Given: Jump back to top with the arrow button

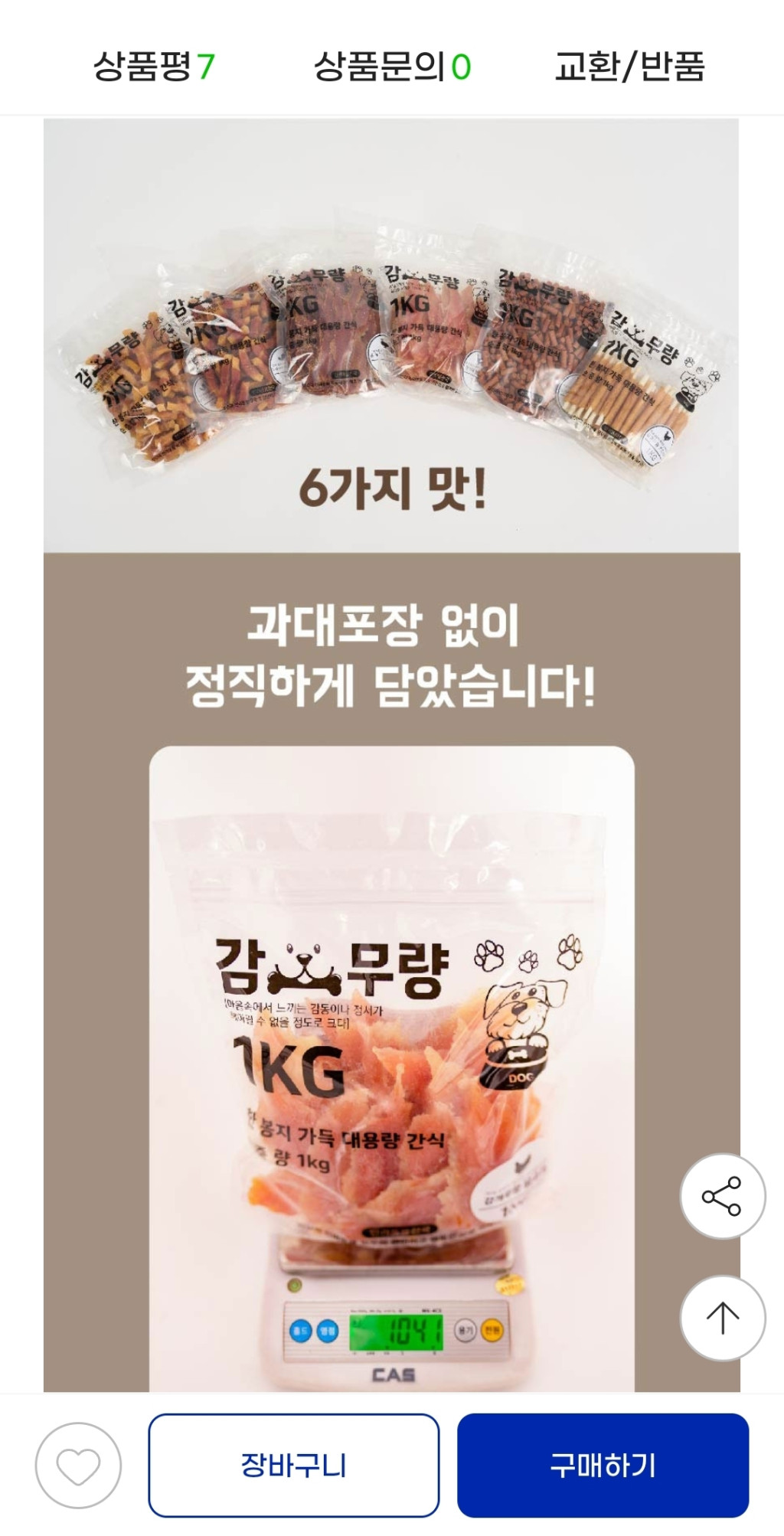Looking at the screenshot, I should (x=722, y=1318).
